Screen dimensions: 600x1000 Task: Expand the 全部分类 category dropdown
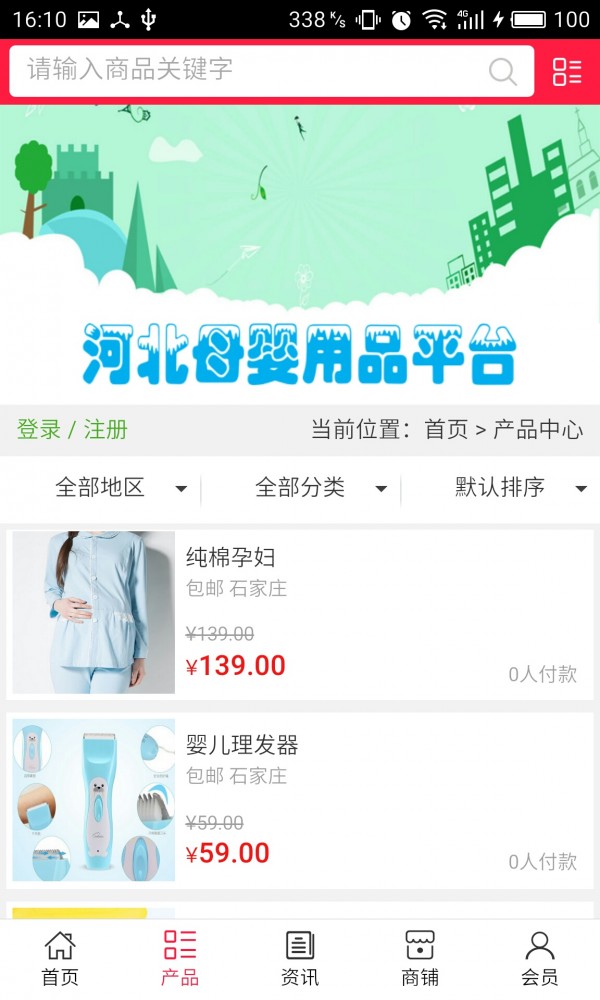pos(320,488)
